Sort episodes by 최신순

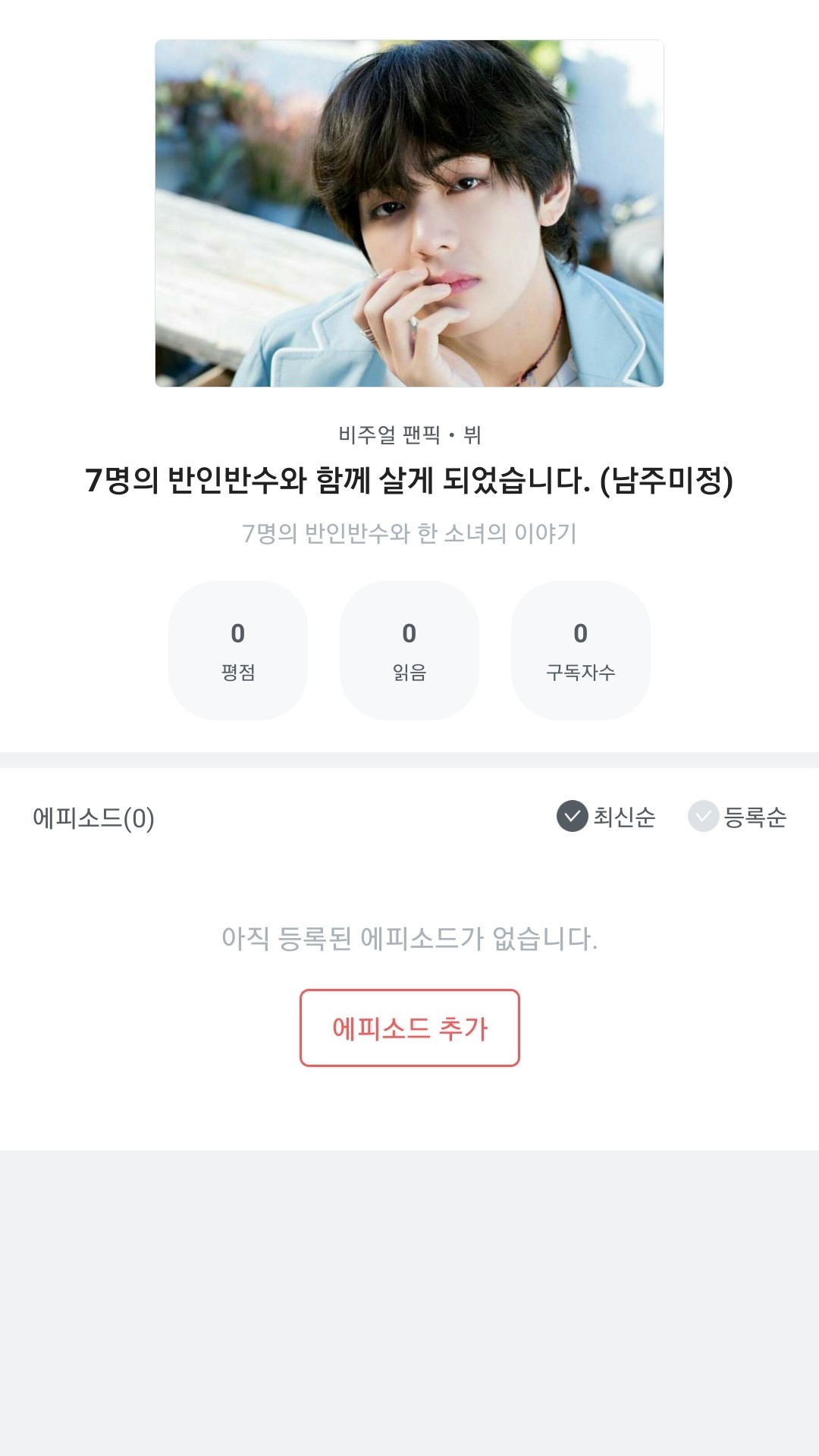coord(606,817)
